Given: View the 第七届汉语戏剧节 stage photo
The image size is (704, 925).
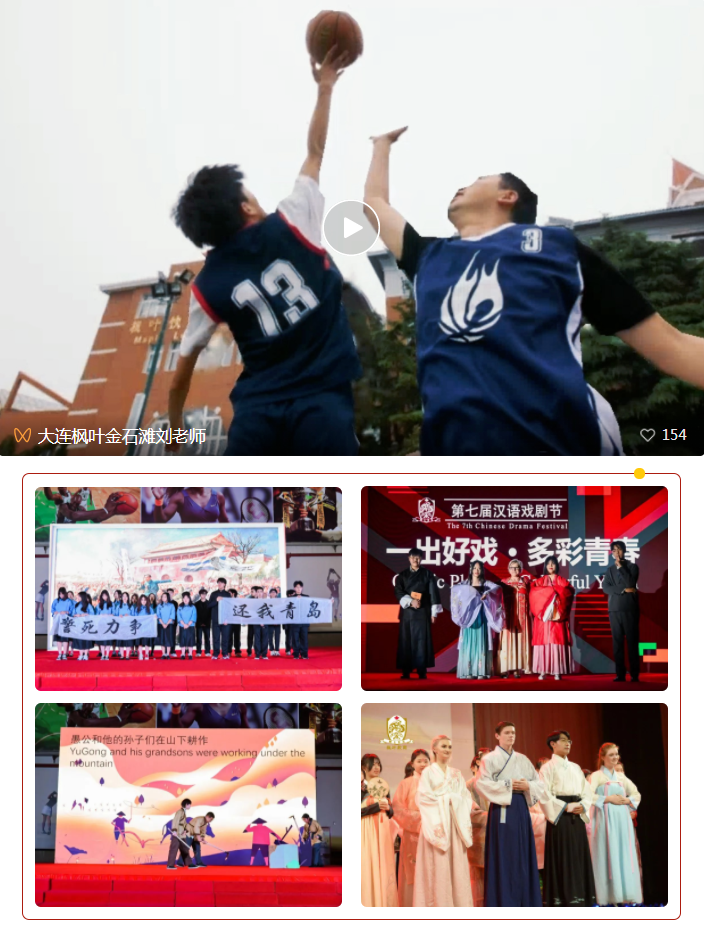Looking at the screenshot, I should (514, 588).
